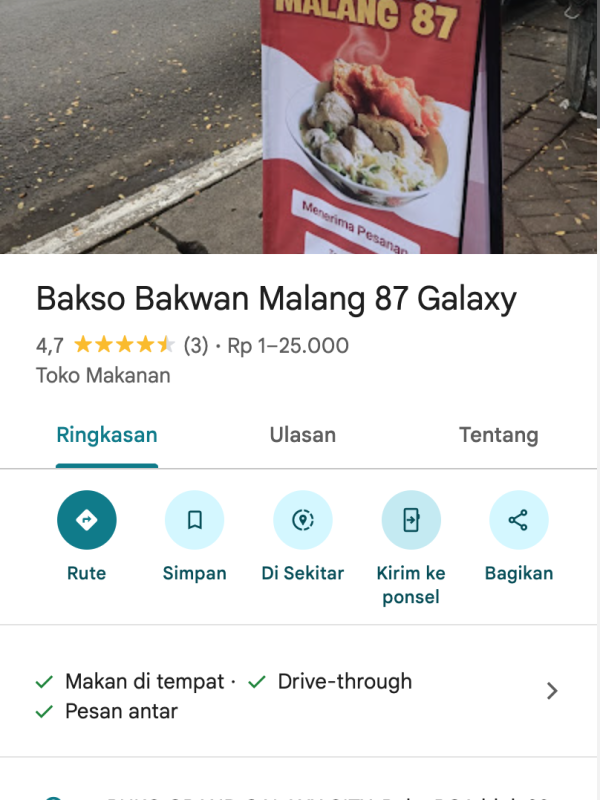Share this place with Bagikan
Screen dimensions: 600x800
pyautogui.click(x=518, y=521)
